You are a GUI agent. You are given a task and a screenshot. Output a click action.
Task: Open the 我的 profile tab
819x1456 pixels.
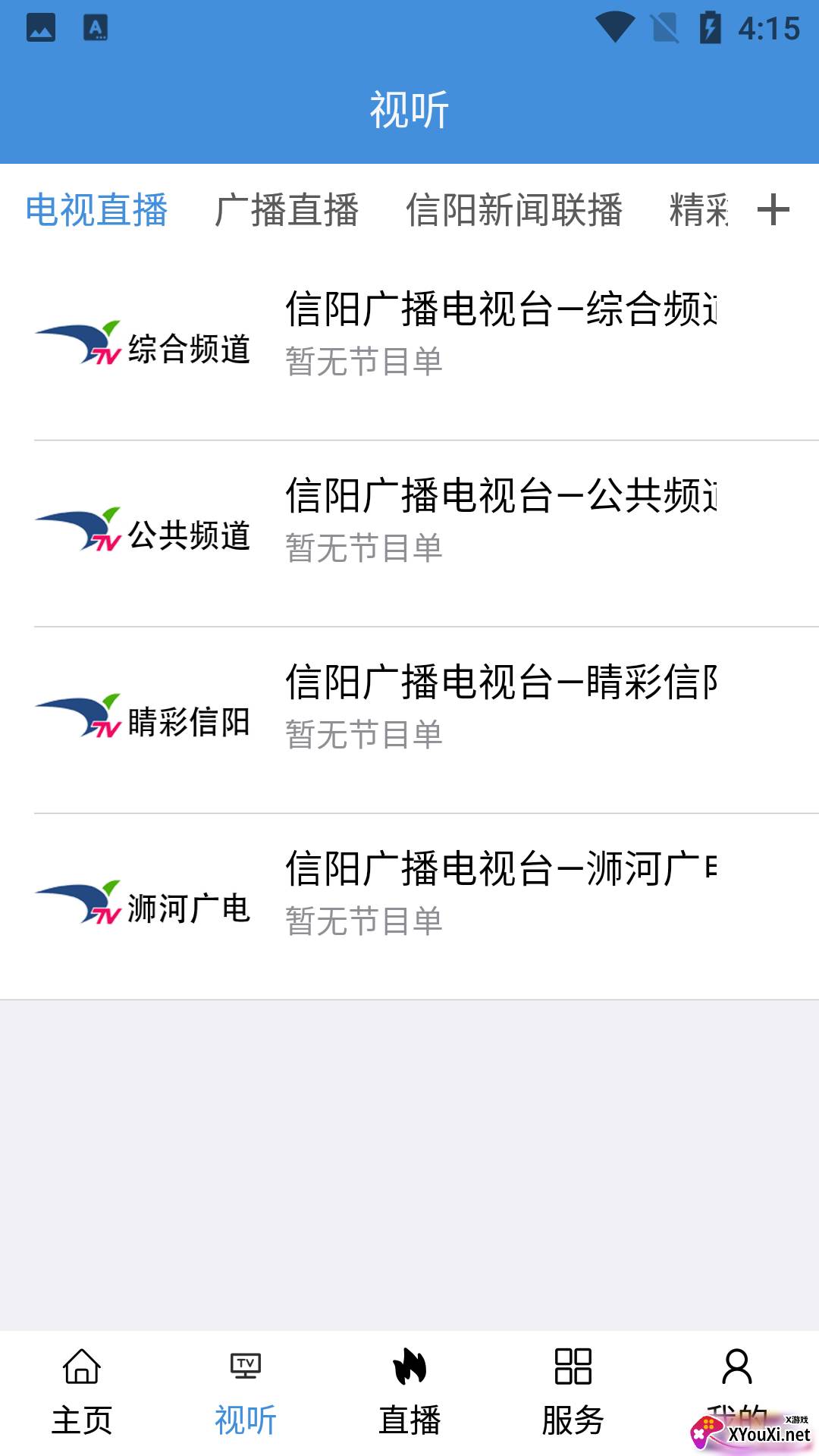[x=737, y=1393]
